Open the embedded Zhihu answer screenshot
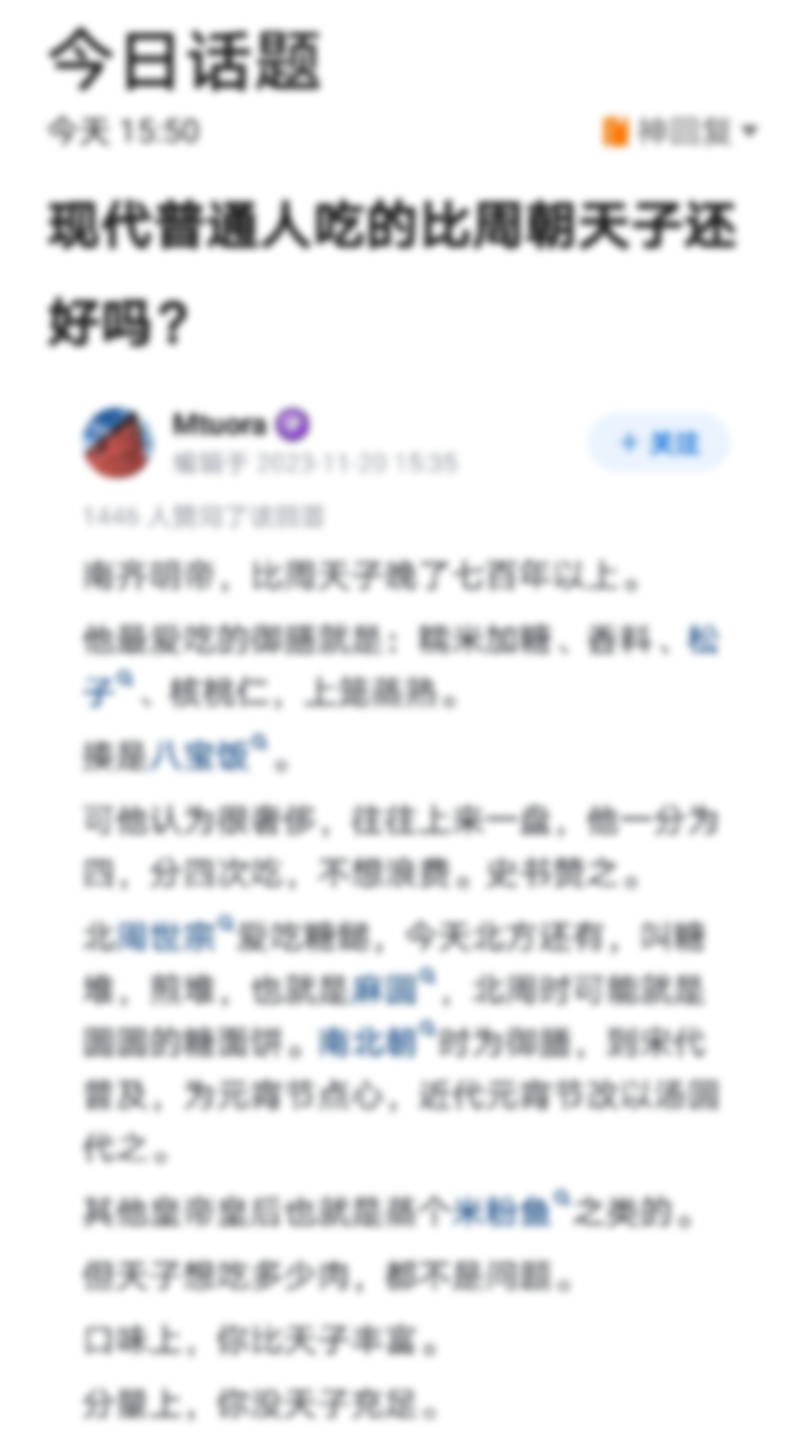Viewport: 812px width, 1440px height. pos(404,900)
